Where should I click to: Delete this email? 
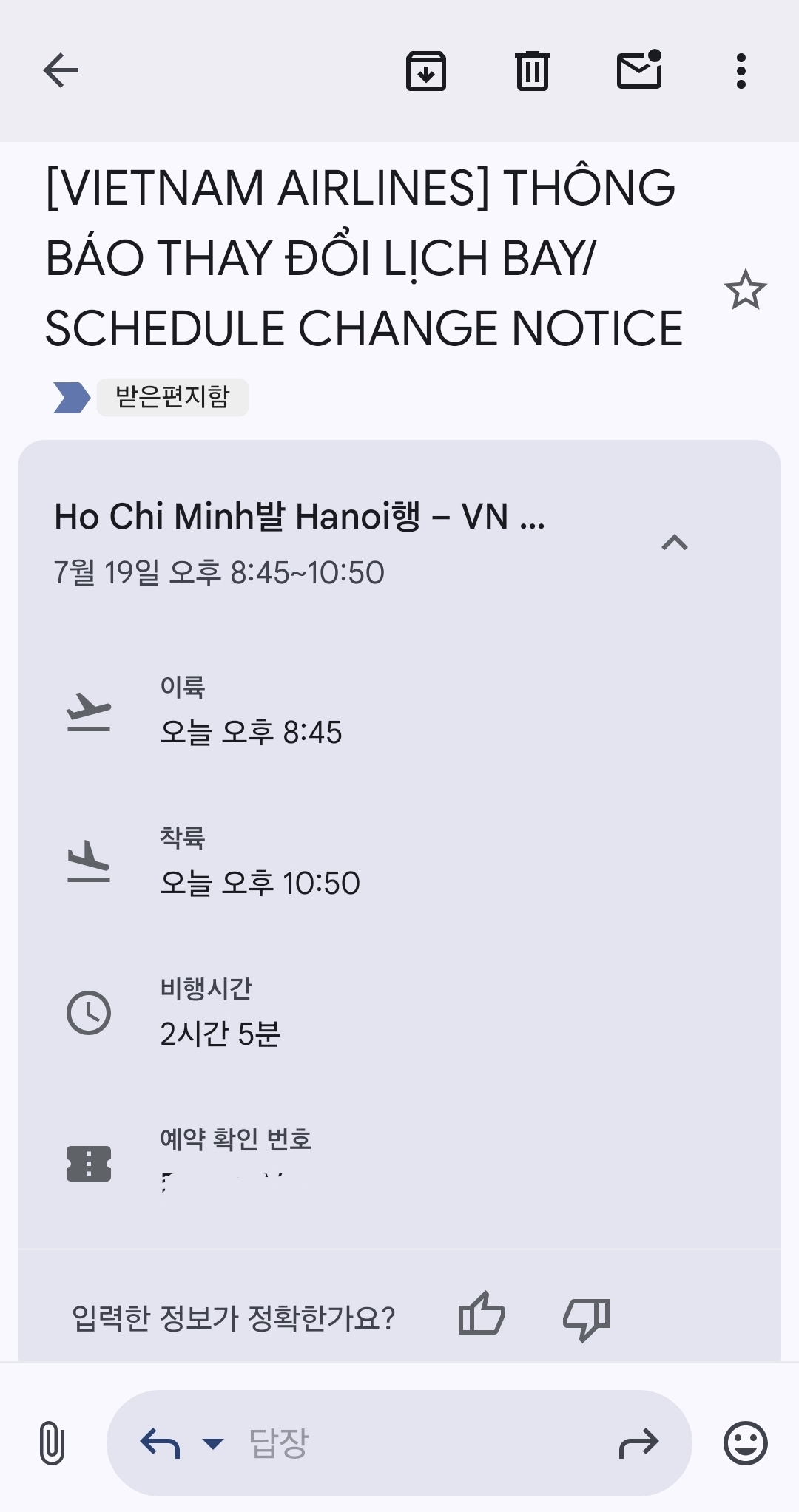(532, 71)
